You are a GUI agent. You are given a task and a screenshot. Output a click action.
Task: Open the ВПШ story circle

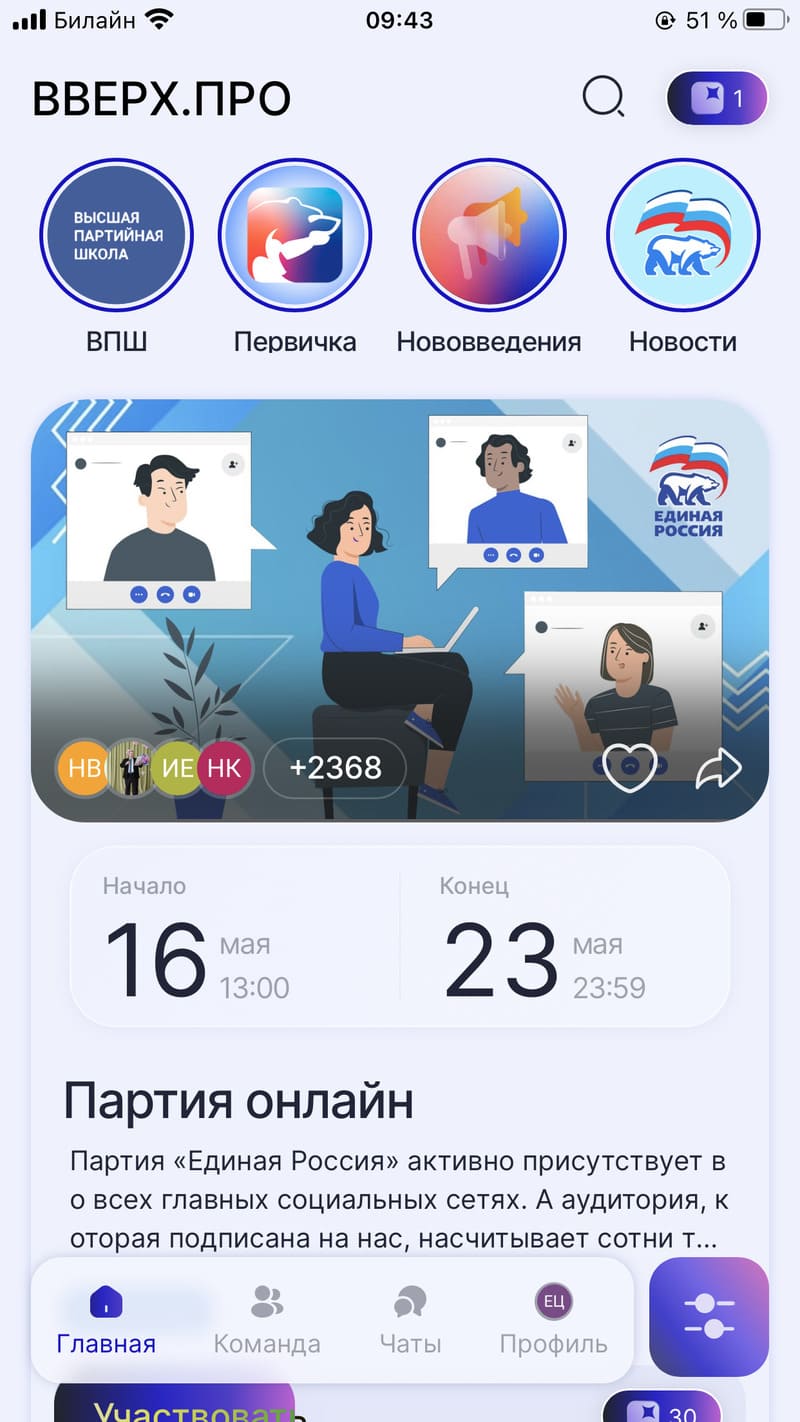tap(116, 236)
